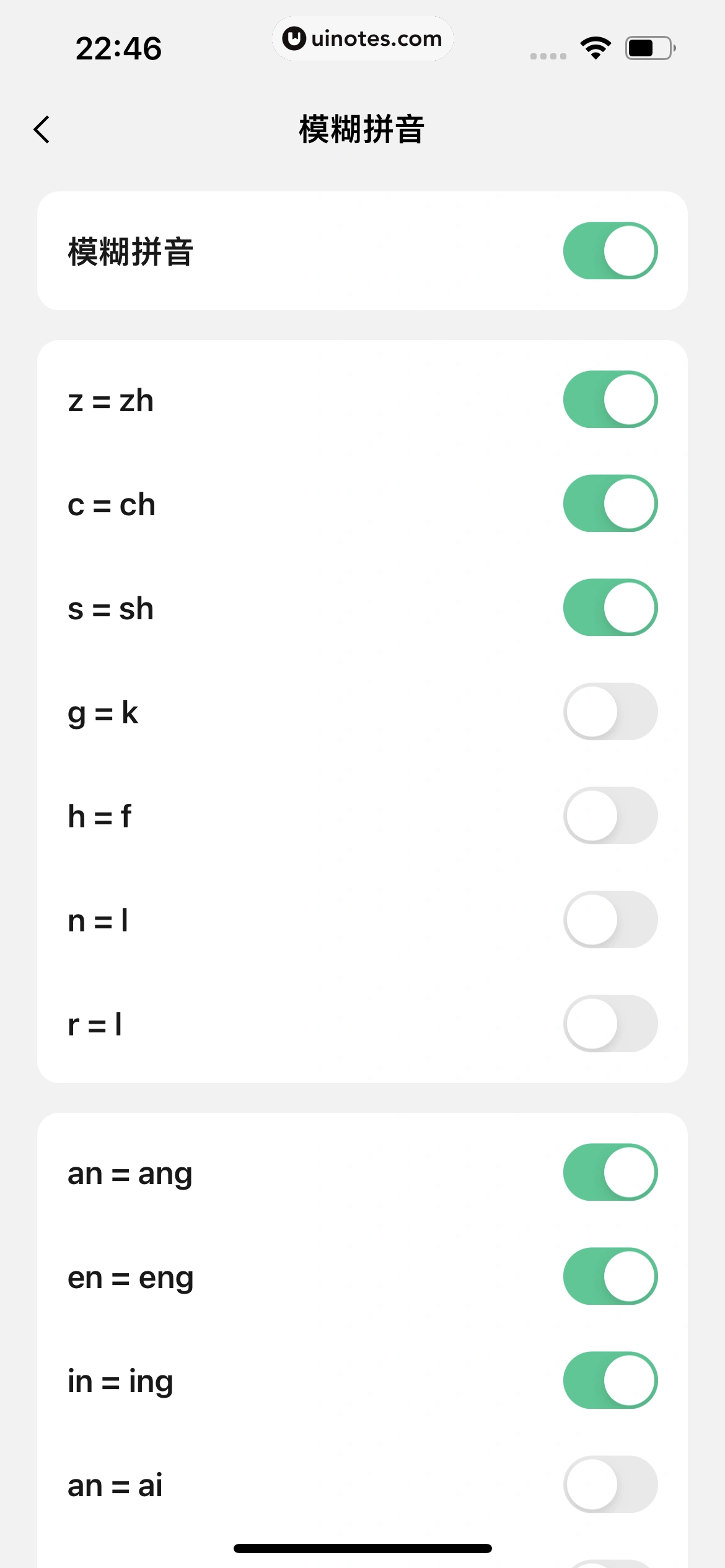Turn off the z = zh toggle
725x1568 pixels.
click(x=610, y=399)
